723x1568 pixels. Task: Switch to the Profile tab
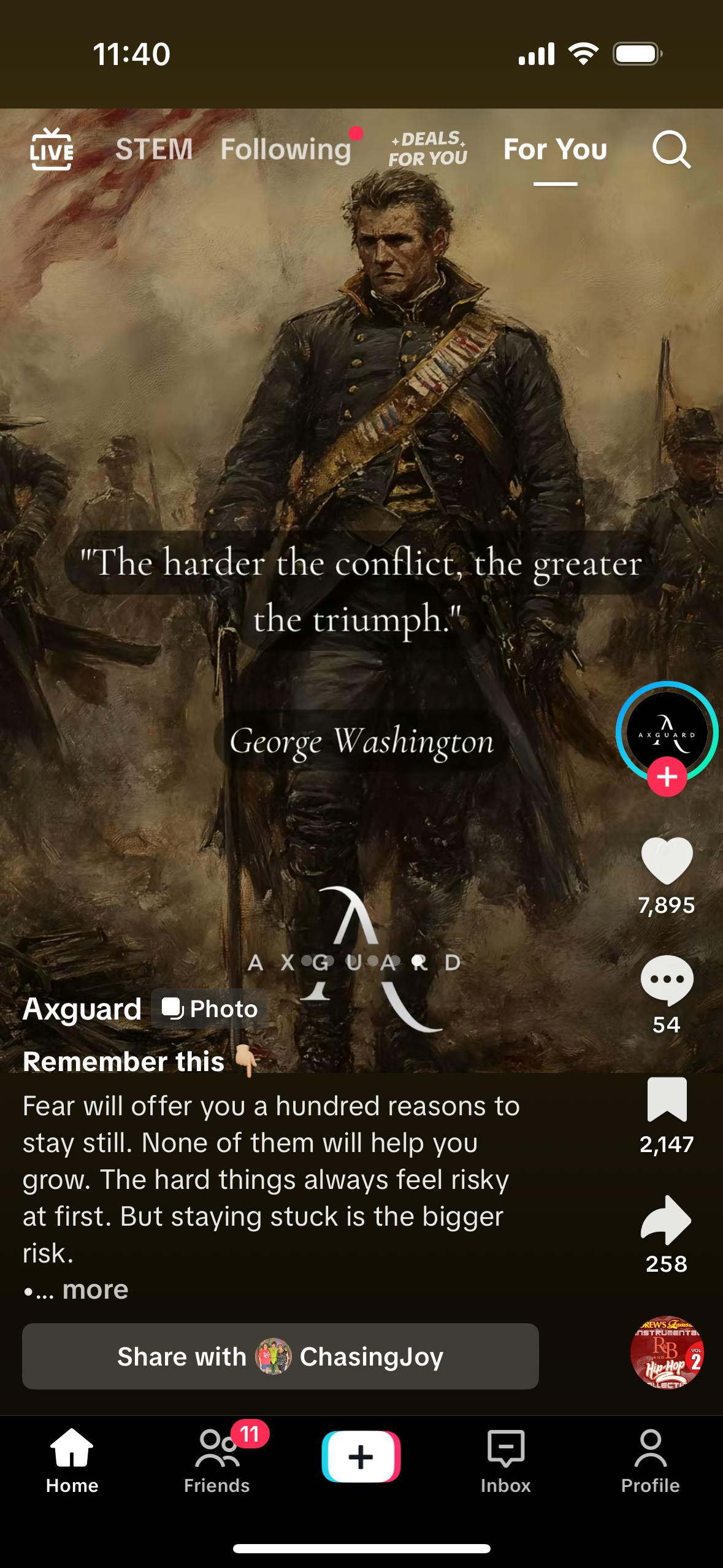click(x=650, y=1460)
